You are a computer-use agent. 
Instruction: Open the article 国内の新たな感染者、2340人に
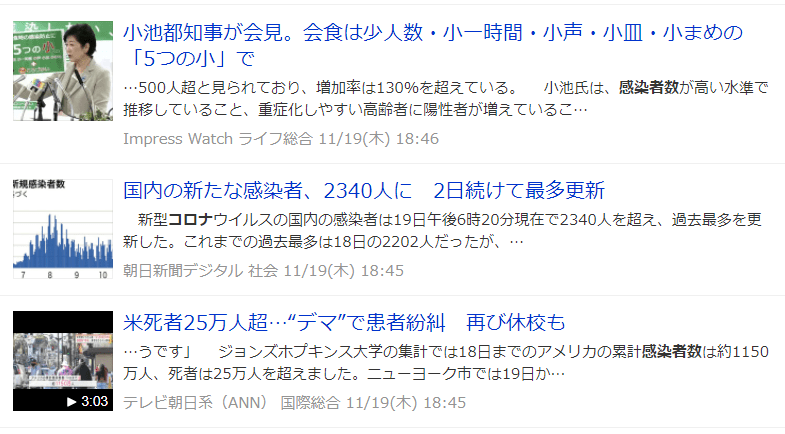(x=364, y=190)
